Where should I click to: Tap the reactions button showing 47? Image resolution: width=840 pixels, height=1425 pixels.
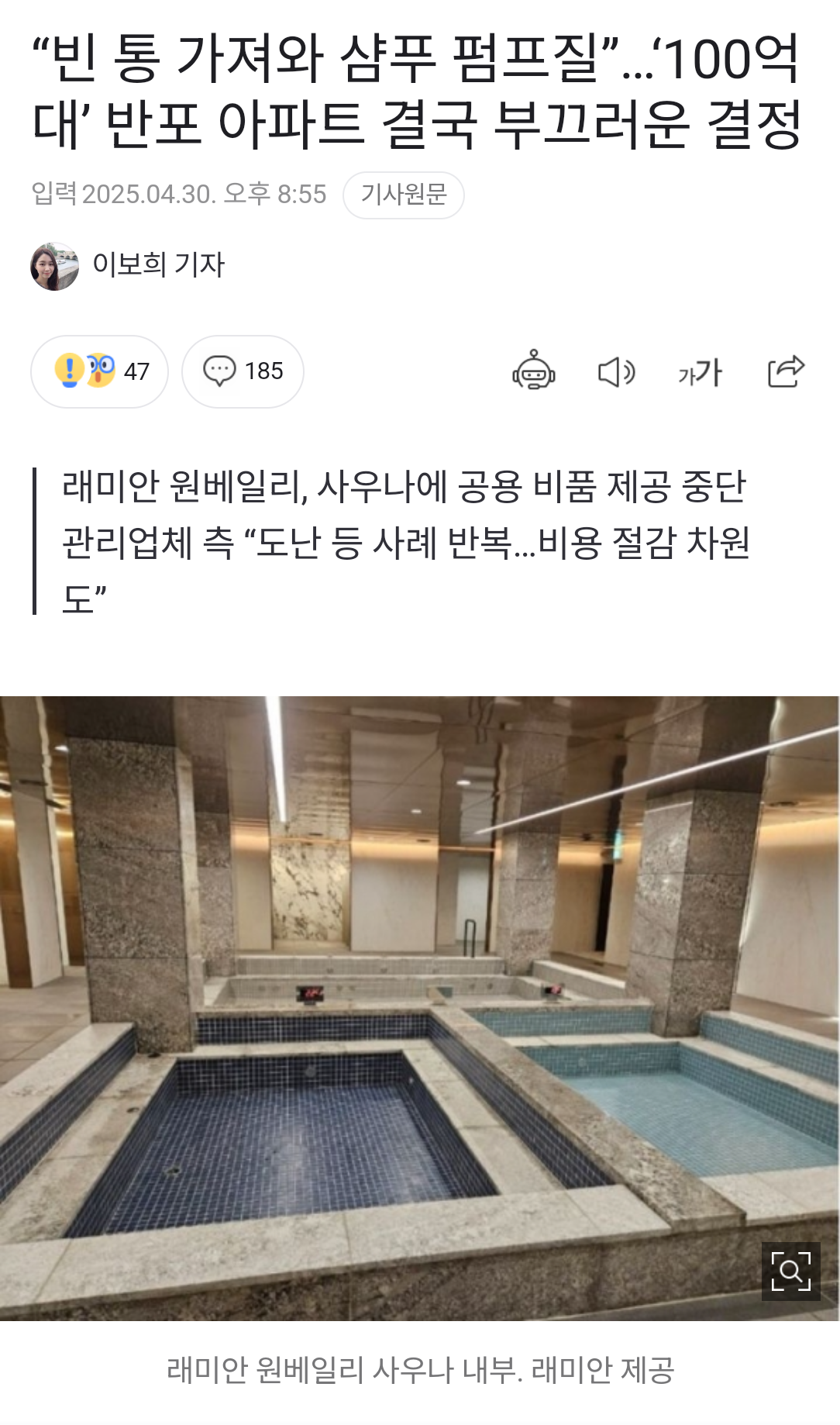pyautogui.click(x=99, y=371)
